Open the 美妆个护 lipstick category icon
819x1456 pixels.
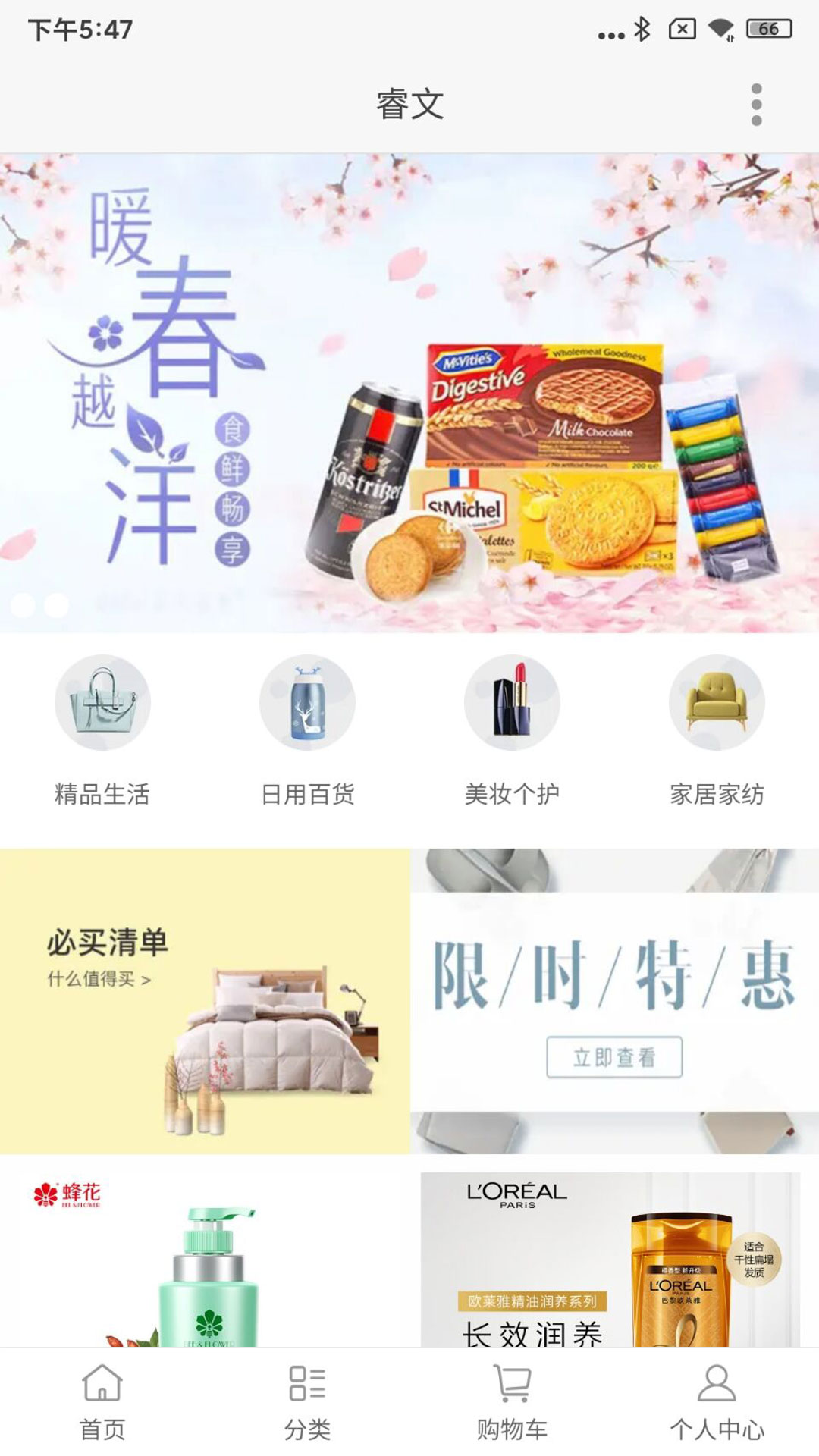[x=512, y=702]
